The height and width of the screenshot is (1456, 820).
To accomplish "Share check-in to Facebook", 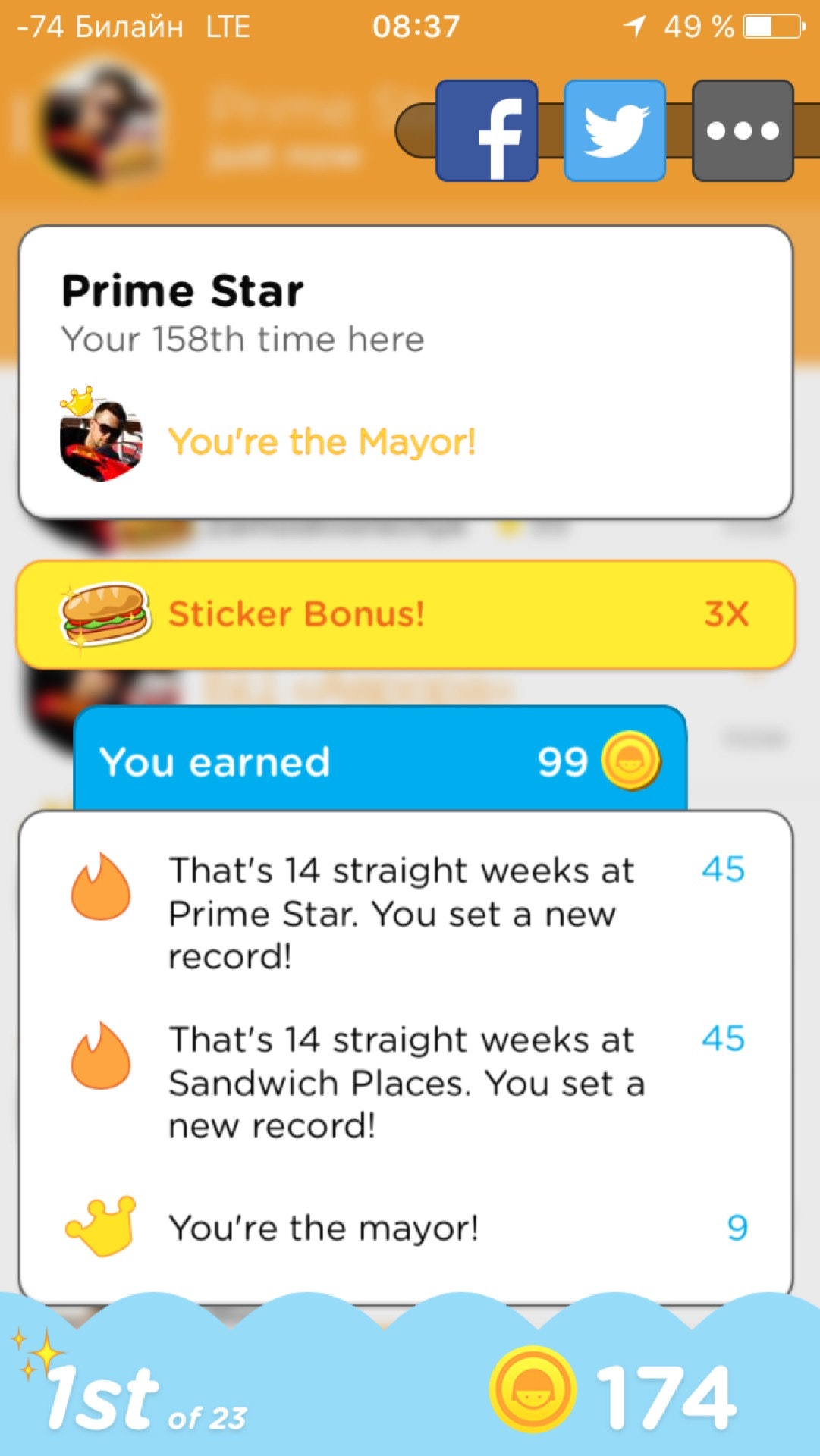I will pos(487,130).
